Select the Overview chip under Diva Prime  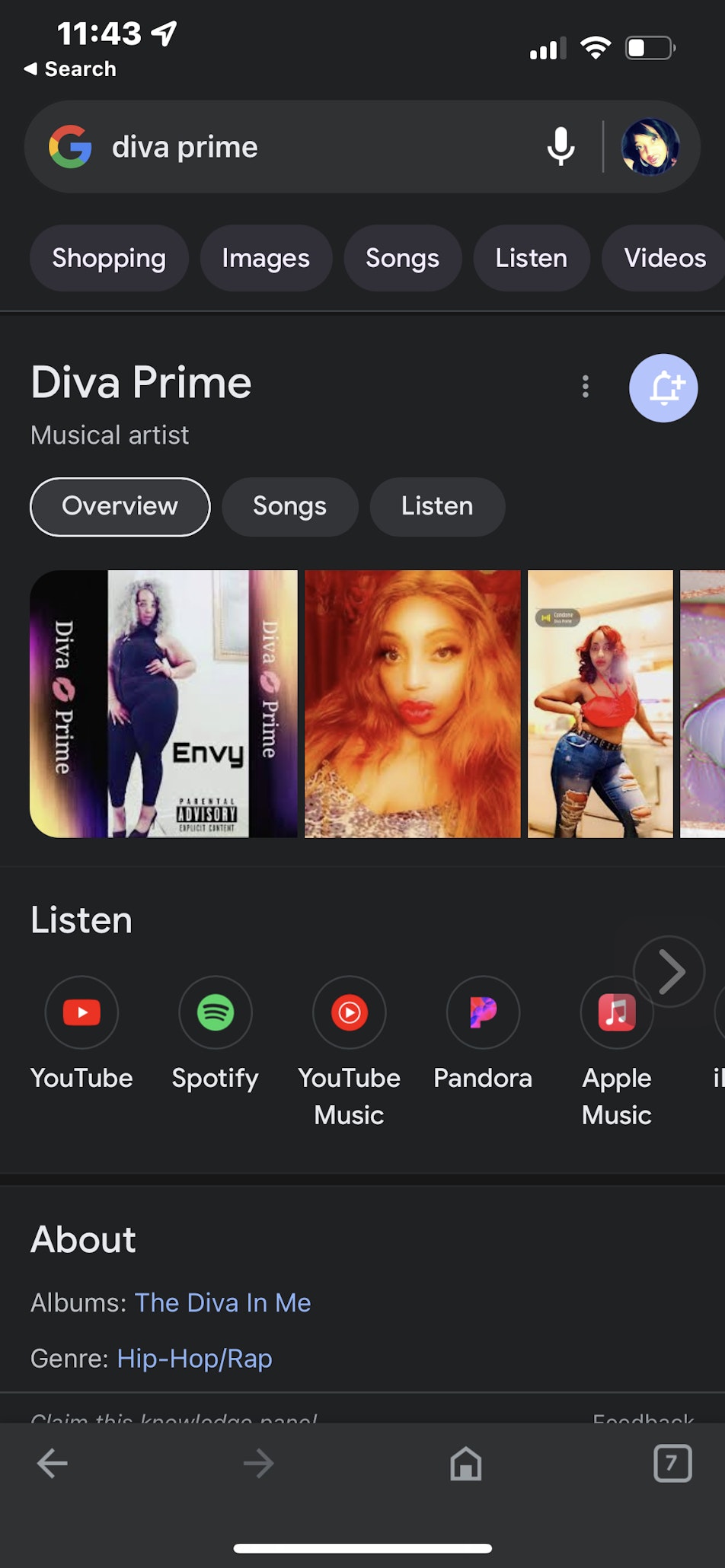coord(120,506)
